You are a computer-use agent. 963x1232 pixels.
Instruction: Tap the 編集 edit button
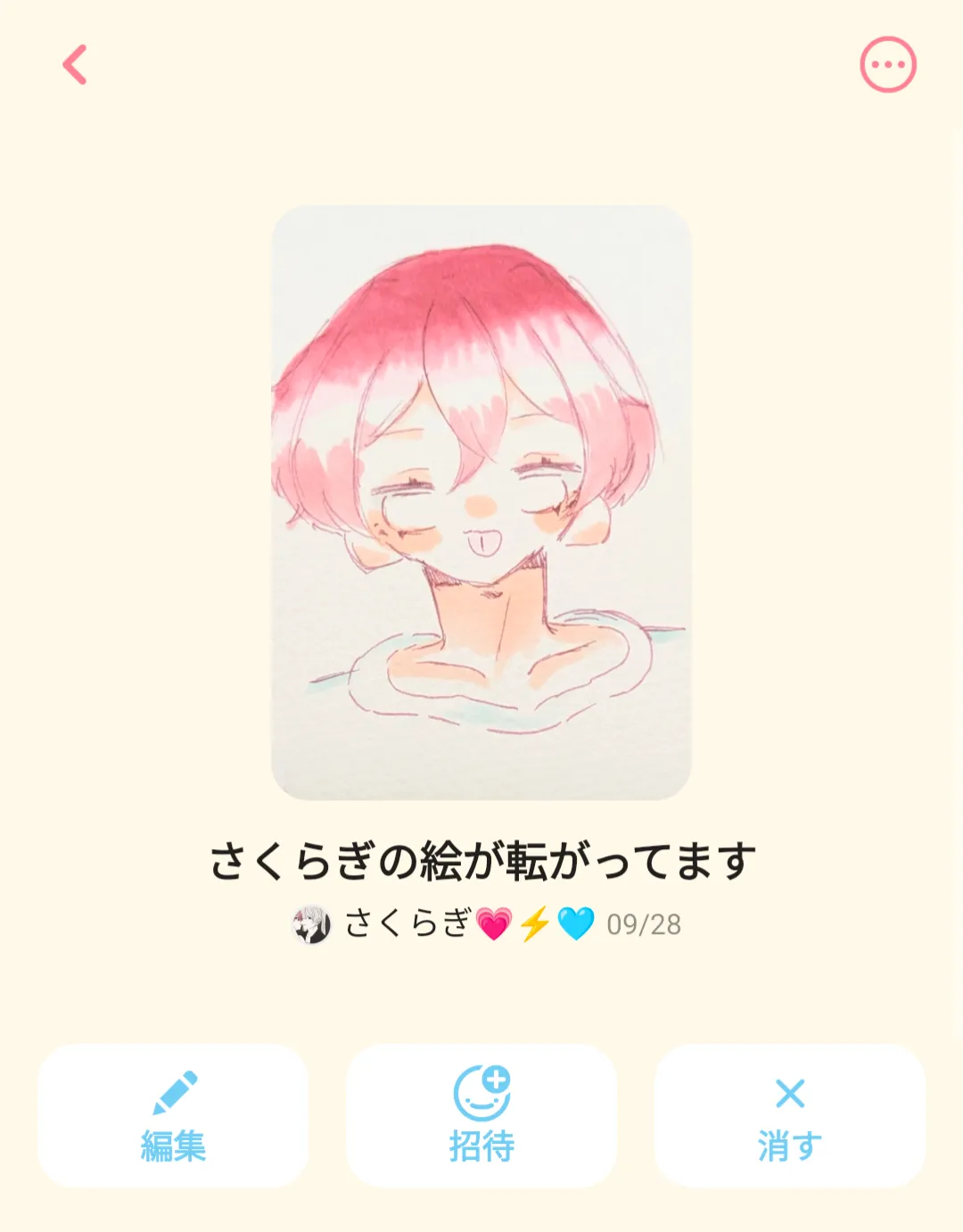(x=173, y=1115)
